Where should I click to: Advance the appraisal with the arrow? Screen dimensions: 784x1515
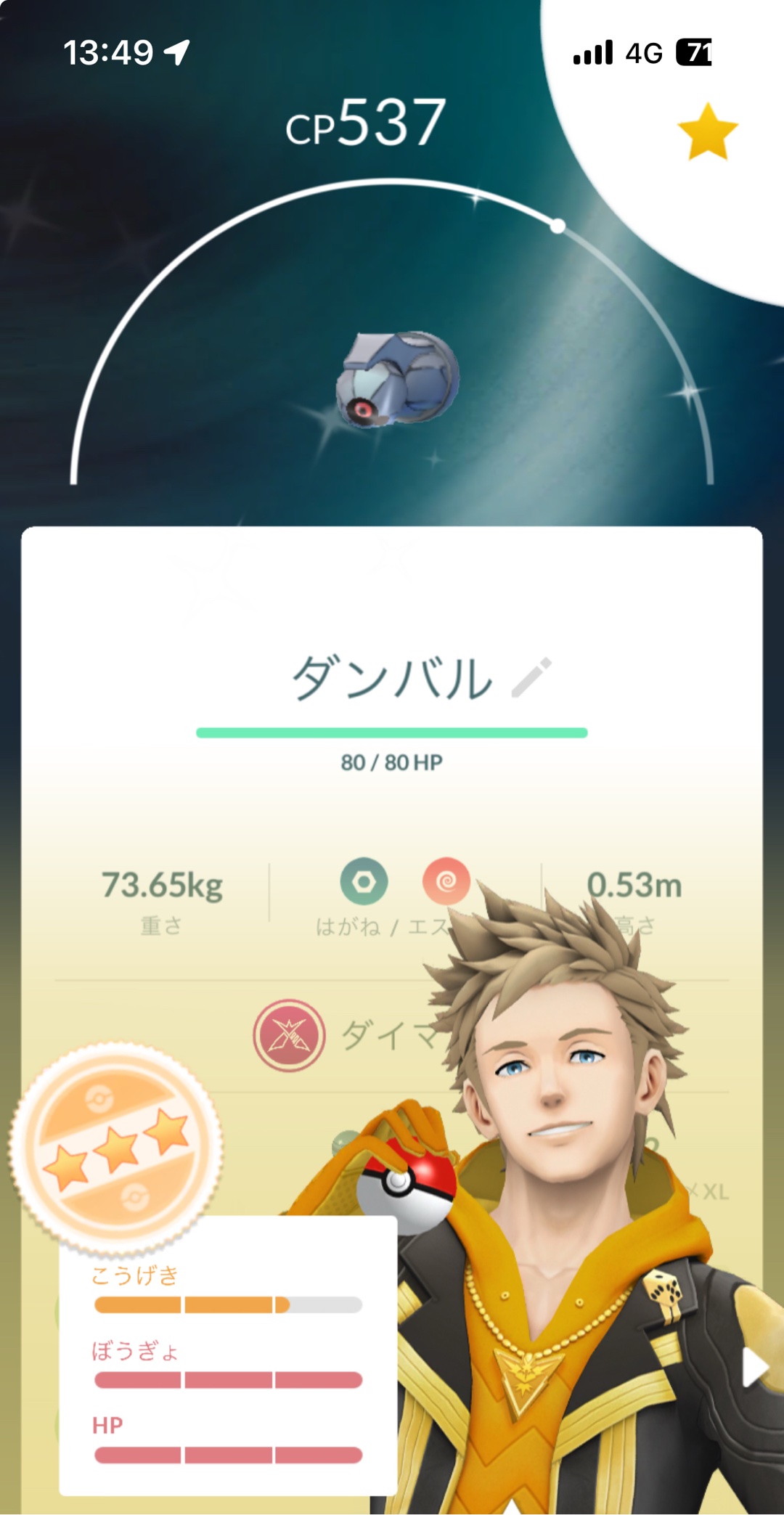pyautogui.click(x=755, y=1368)
